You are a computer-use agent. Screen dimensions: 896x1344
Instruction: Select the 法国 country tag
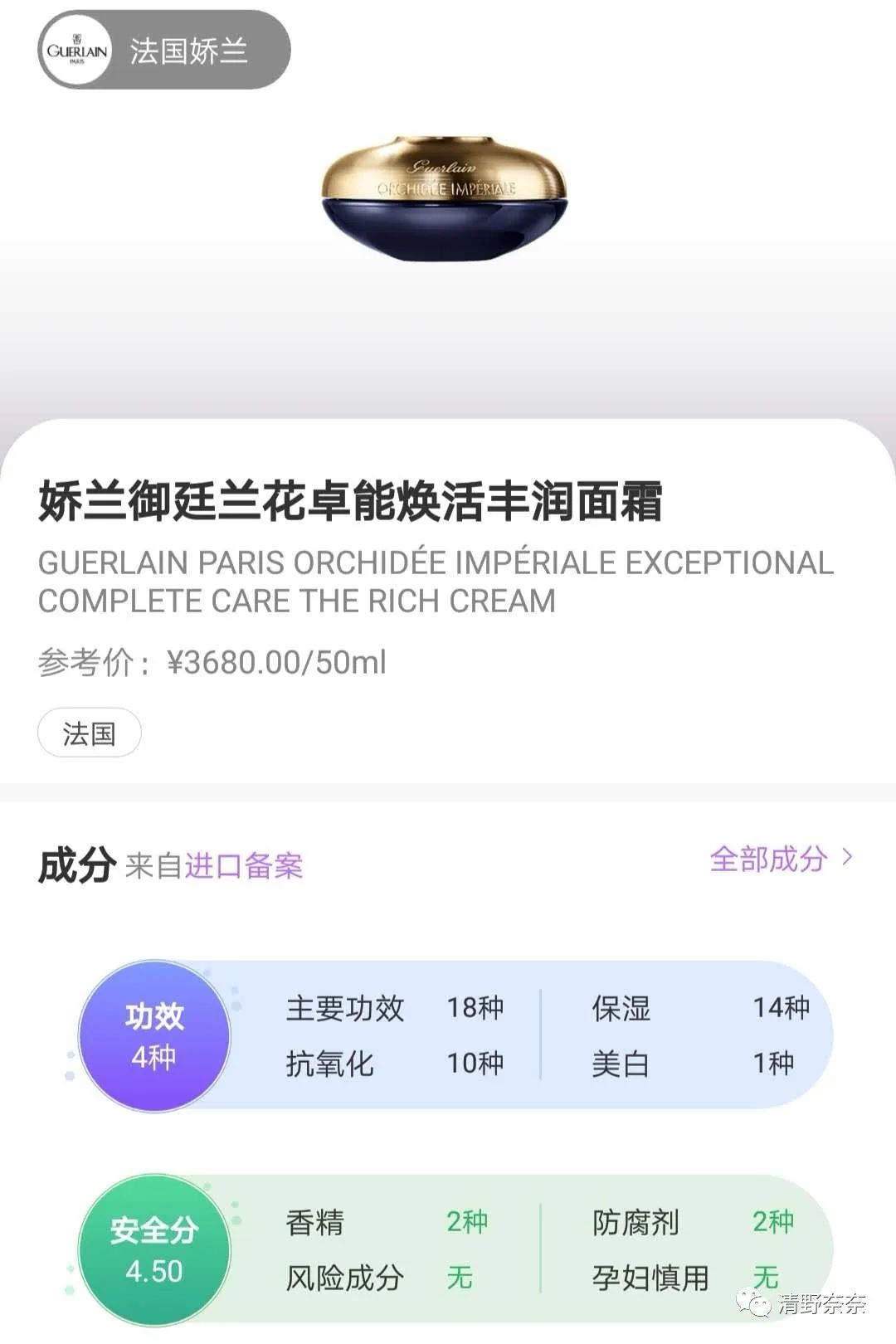(89, 733)
